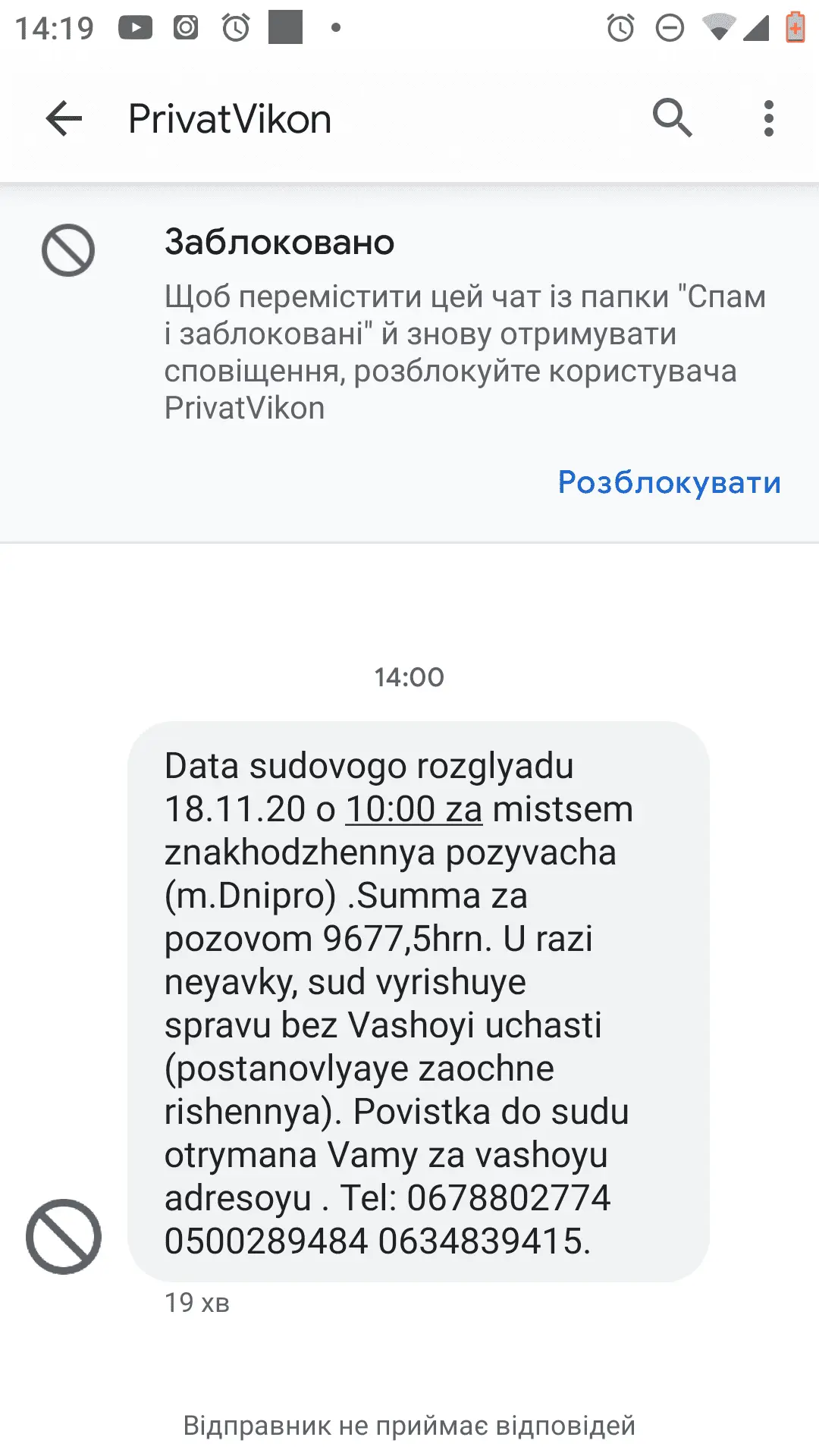Open the three-dot overflow menu
Image resolution: width=819 pixels, height=1456 pixels.
768,119
